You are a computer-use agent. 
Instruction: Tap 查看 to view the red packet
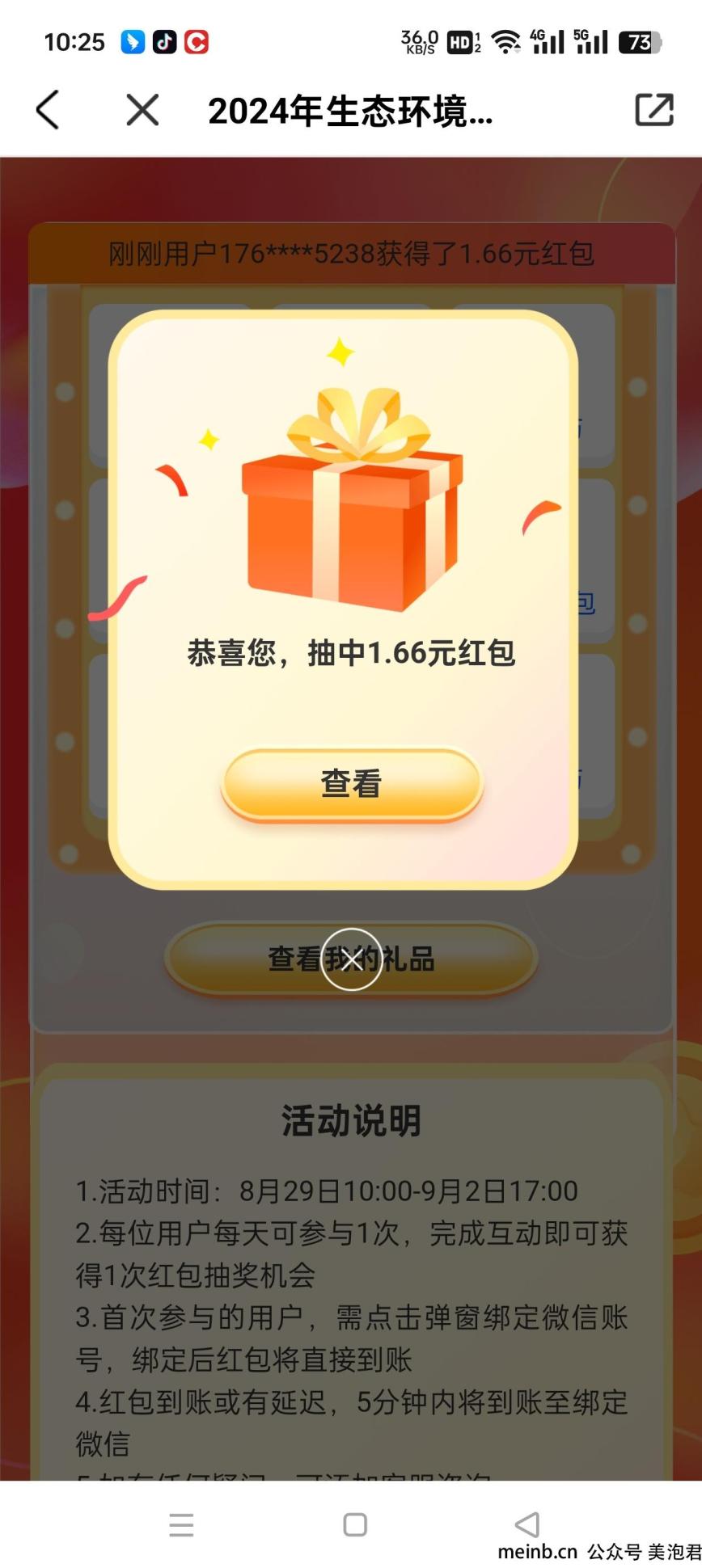pyautogui.click(x=352, y=783)
